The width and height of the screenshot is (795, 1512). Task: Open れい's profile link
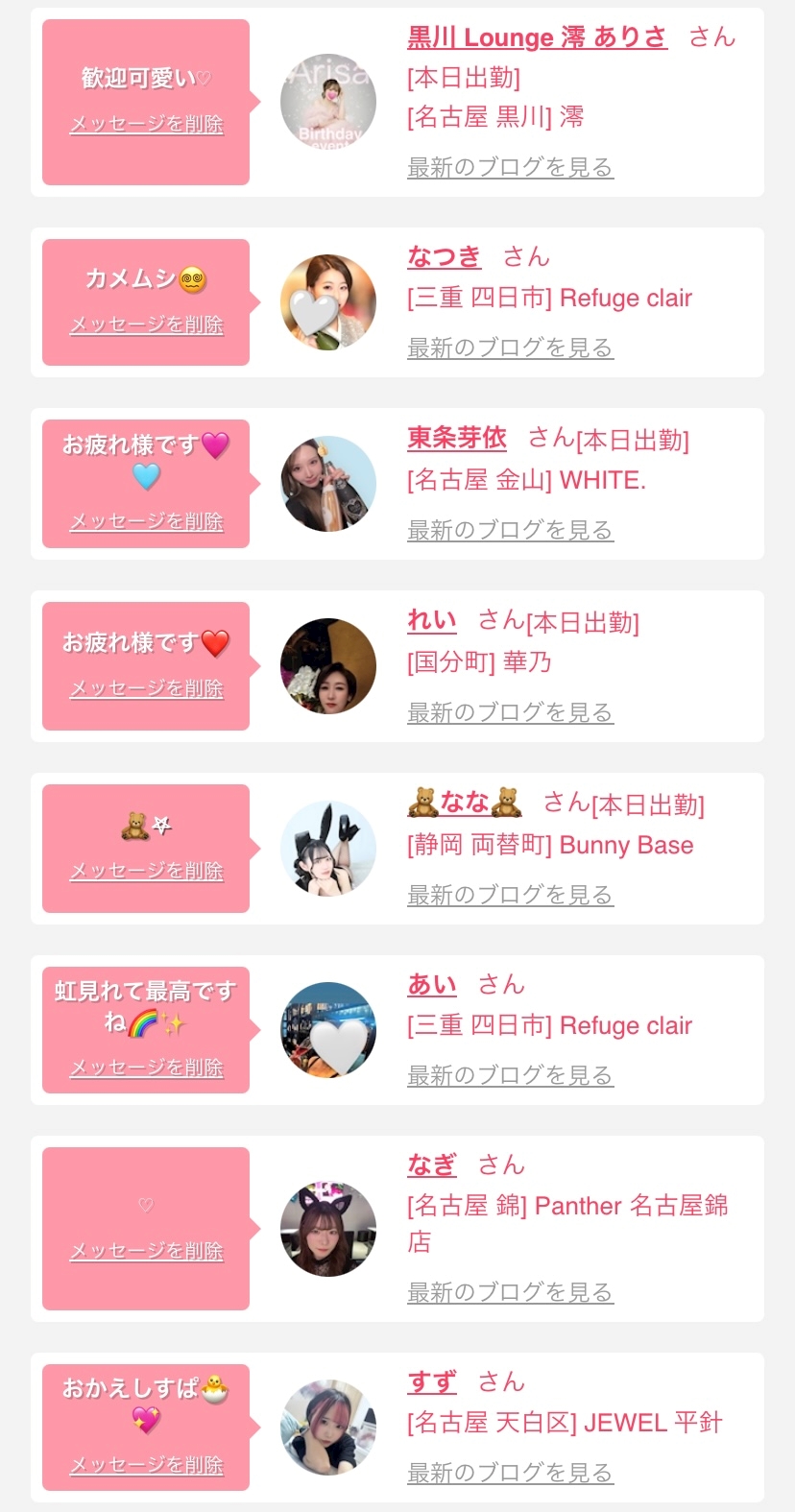tap(431, 620)
